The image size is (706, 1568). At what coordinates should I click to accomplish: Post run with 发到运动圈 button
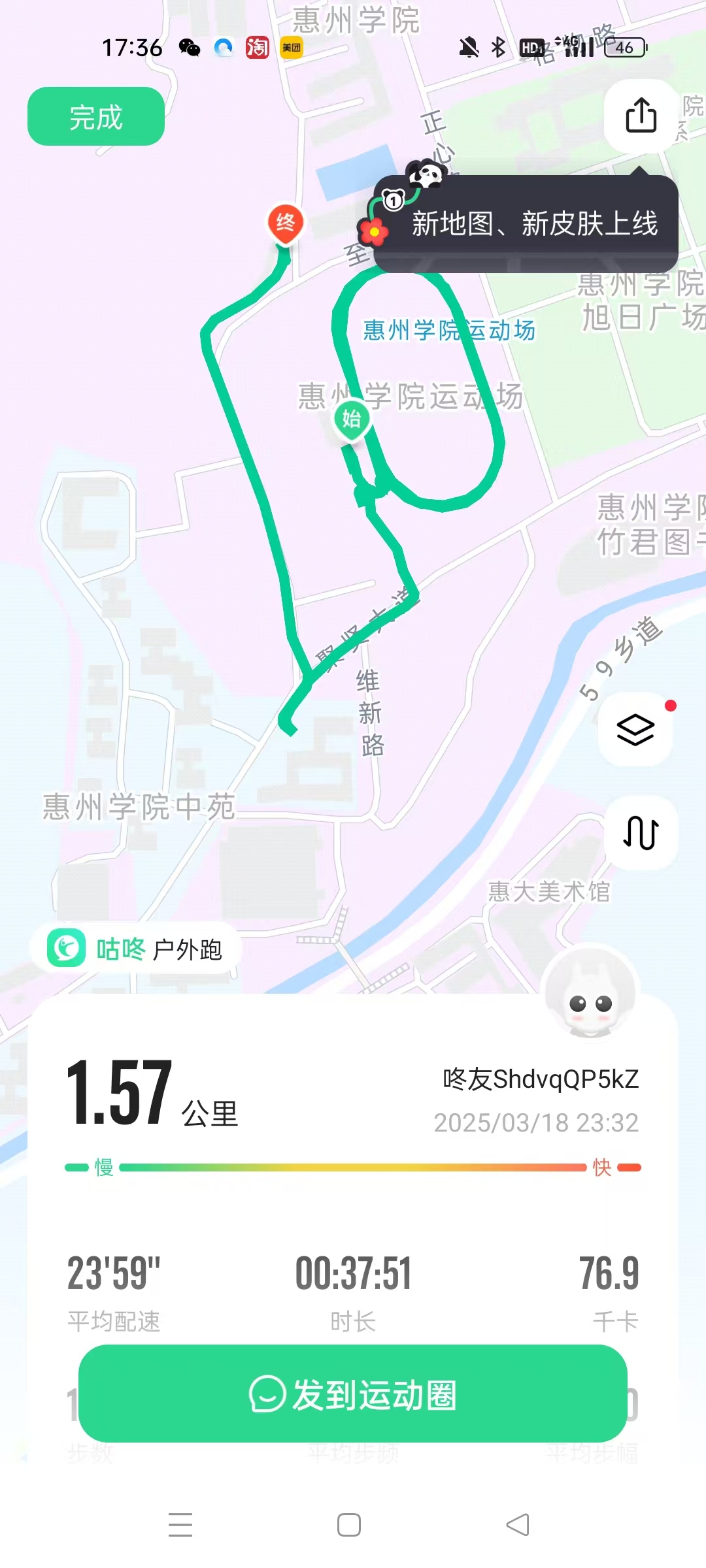coord(353,1394)
